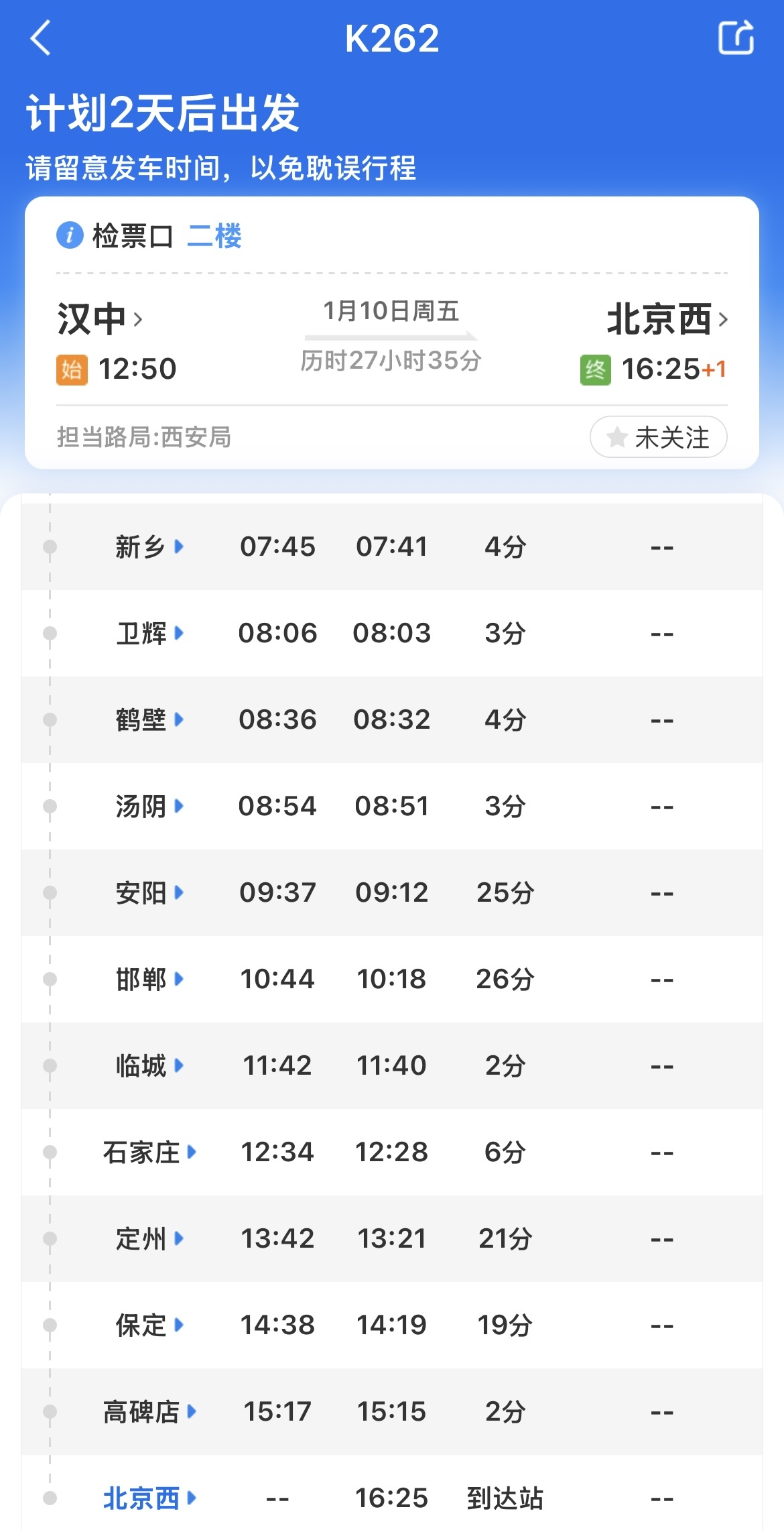
Task: View the 临城 station stop
Action: point(149,1066)
